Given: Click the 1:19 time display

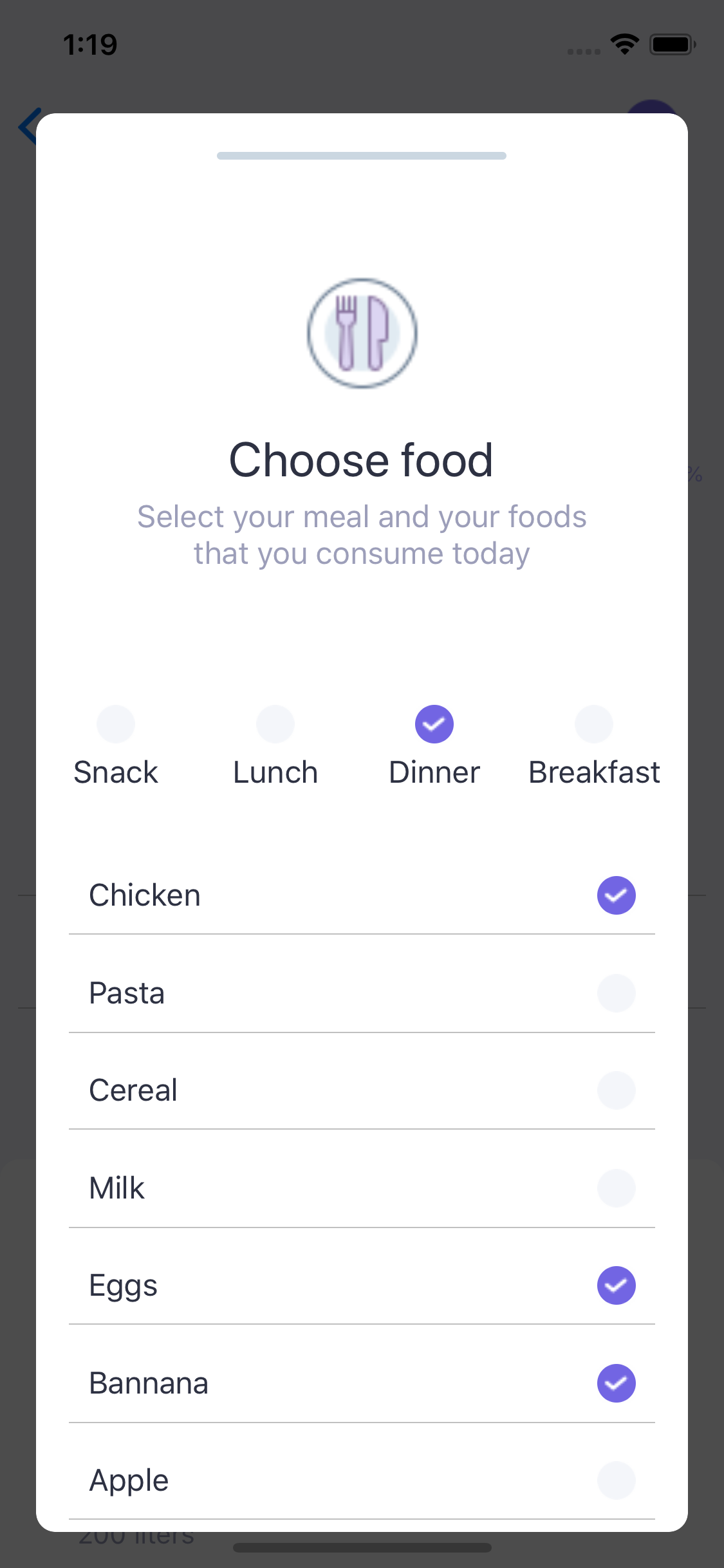Looking at the screenshot, I should coord(90,44).
